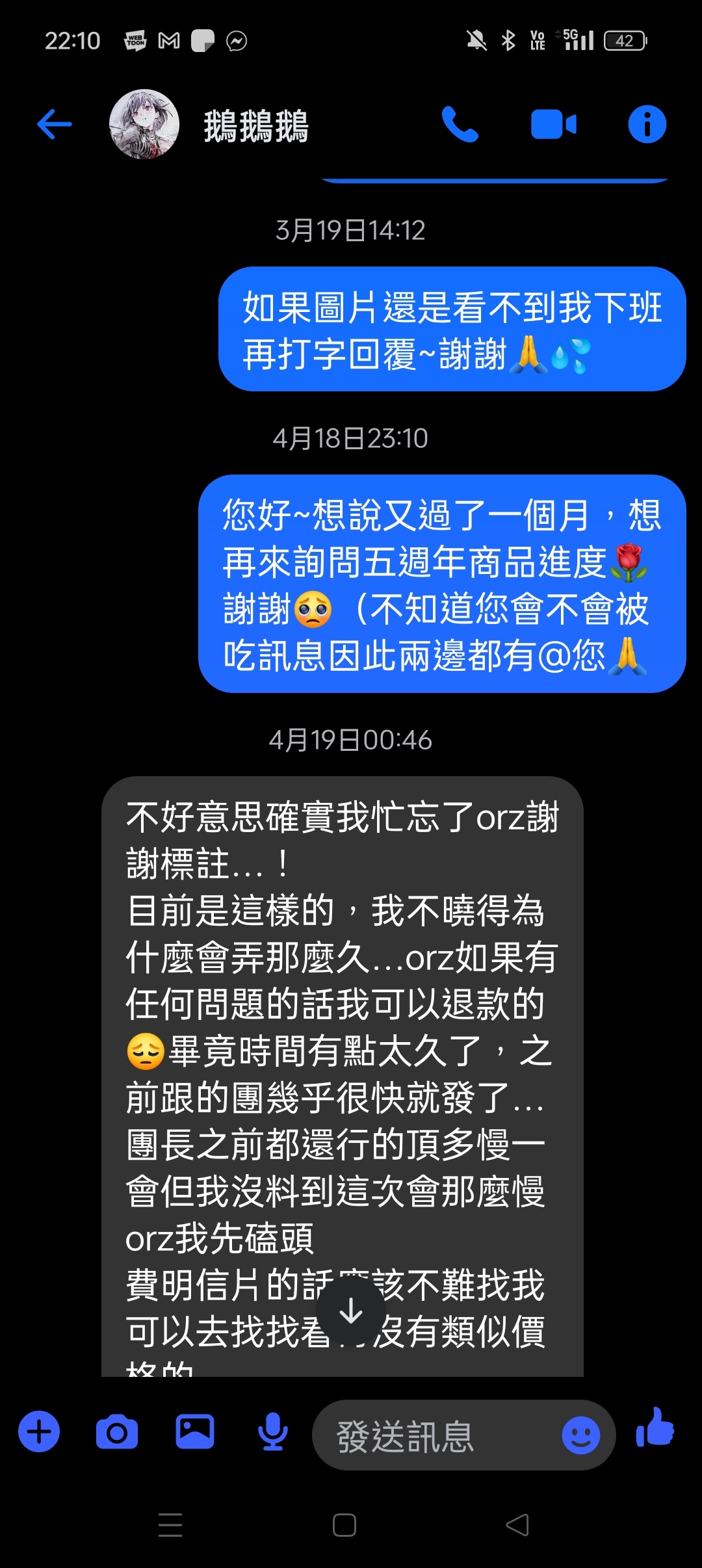702x1568 pixels.
Task: Start a video call with 鵝鵝鵝
Action: click(553, 124)
